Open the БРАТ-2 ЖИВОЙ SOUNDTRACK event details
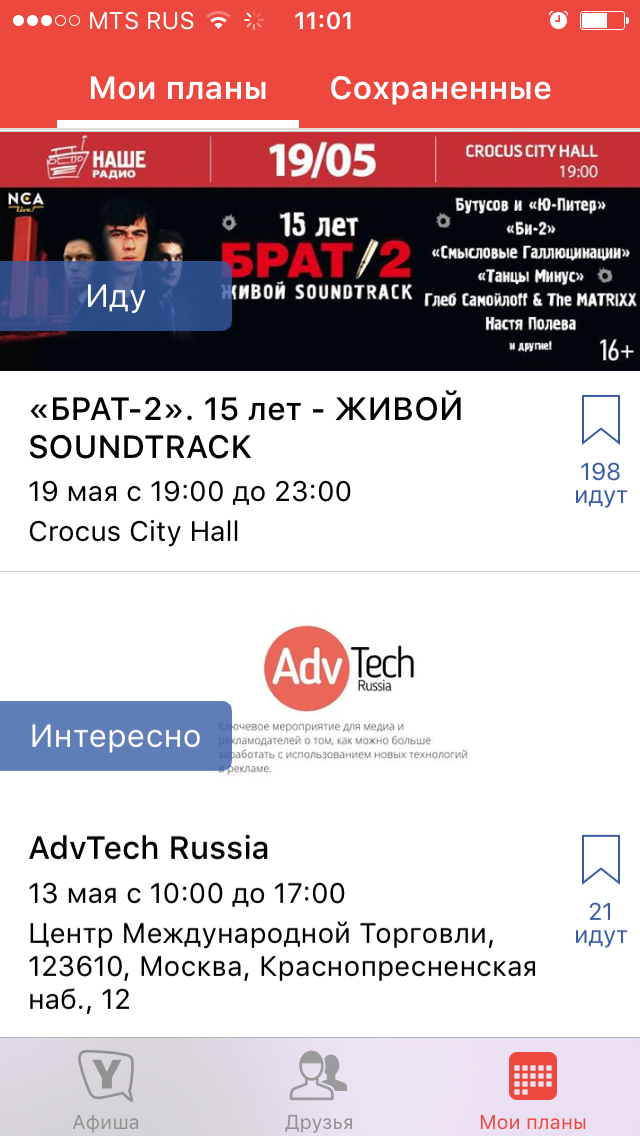640x1136 pixels. (245, 430)
